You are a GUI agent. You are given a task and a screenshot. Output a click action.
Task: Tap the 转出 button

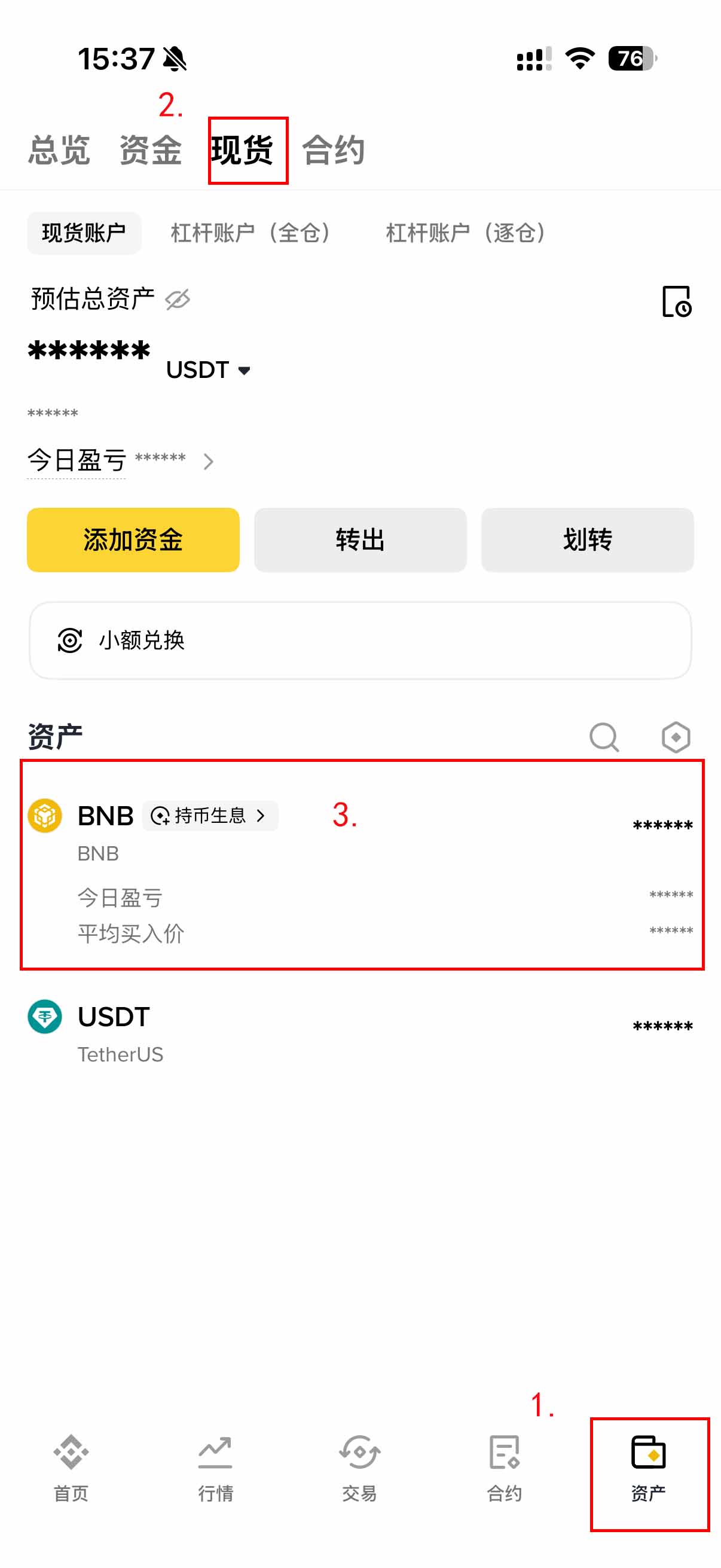pos(360,540)
